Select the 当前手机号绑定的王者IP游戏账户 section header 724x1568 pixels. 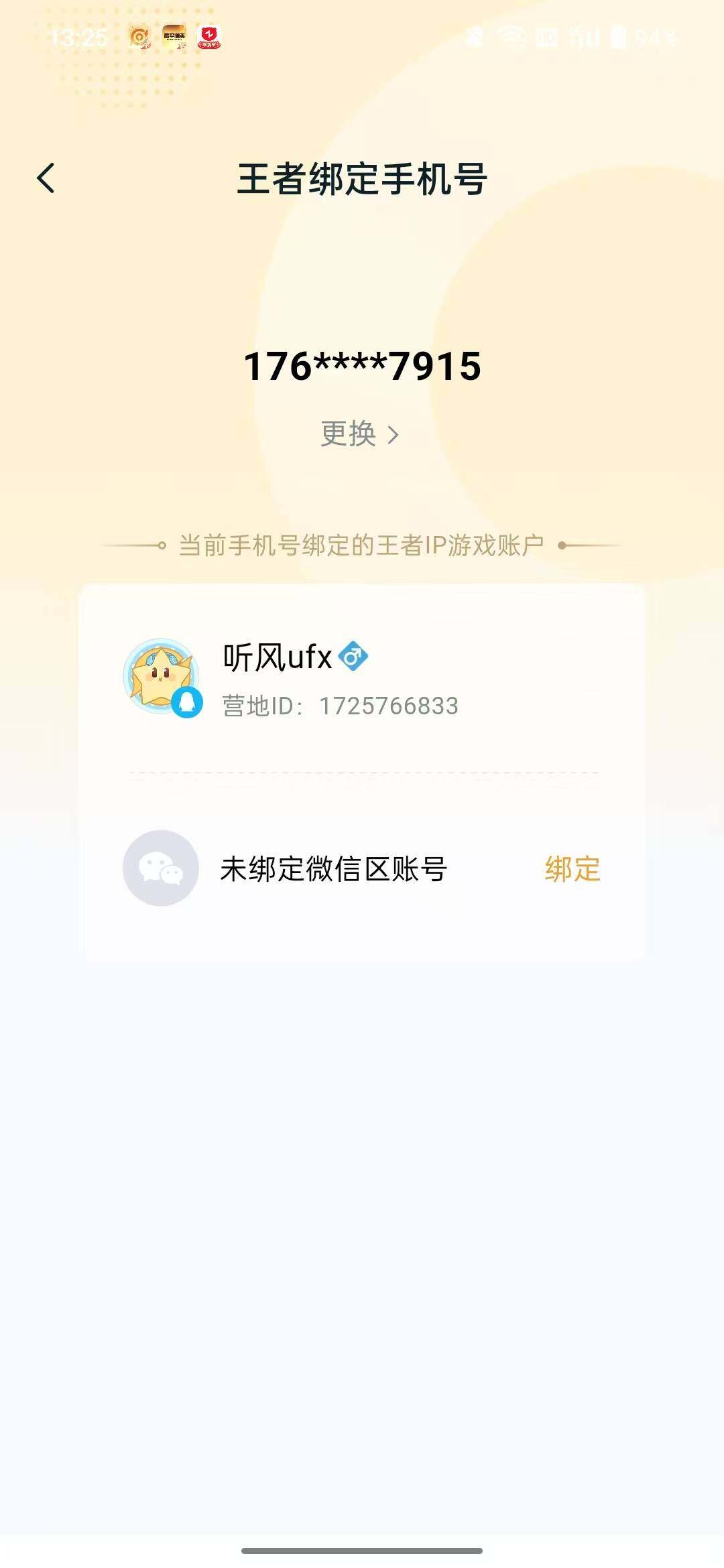click(x=362, y=545)
